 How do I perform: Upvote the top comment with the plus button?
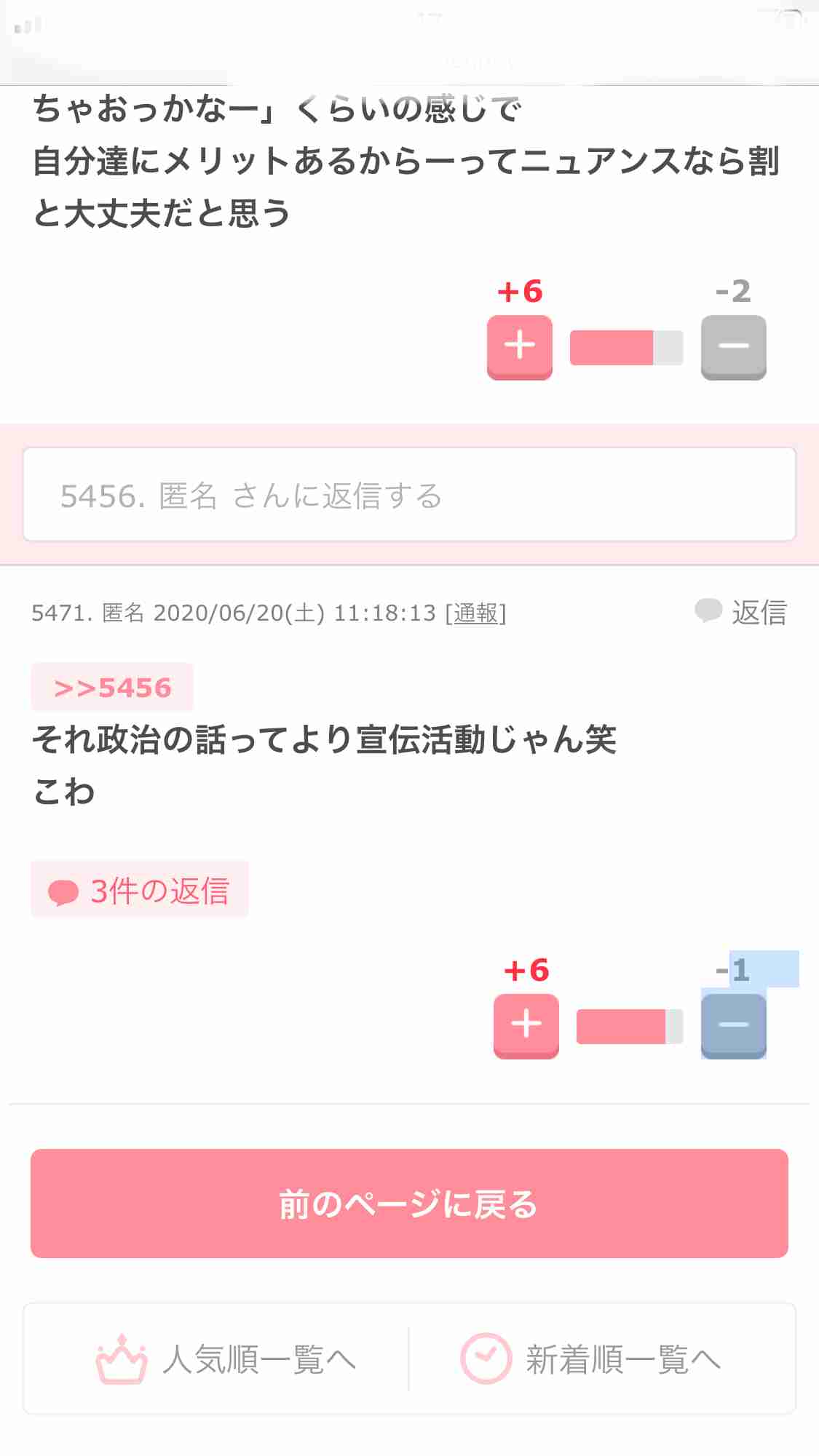pos(519,346)
